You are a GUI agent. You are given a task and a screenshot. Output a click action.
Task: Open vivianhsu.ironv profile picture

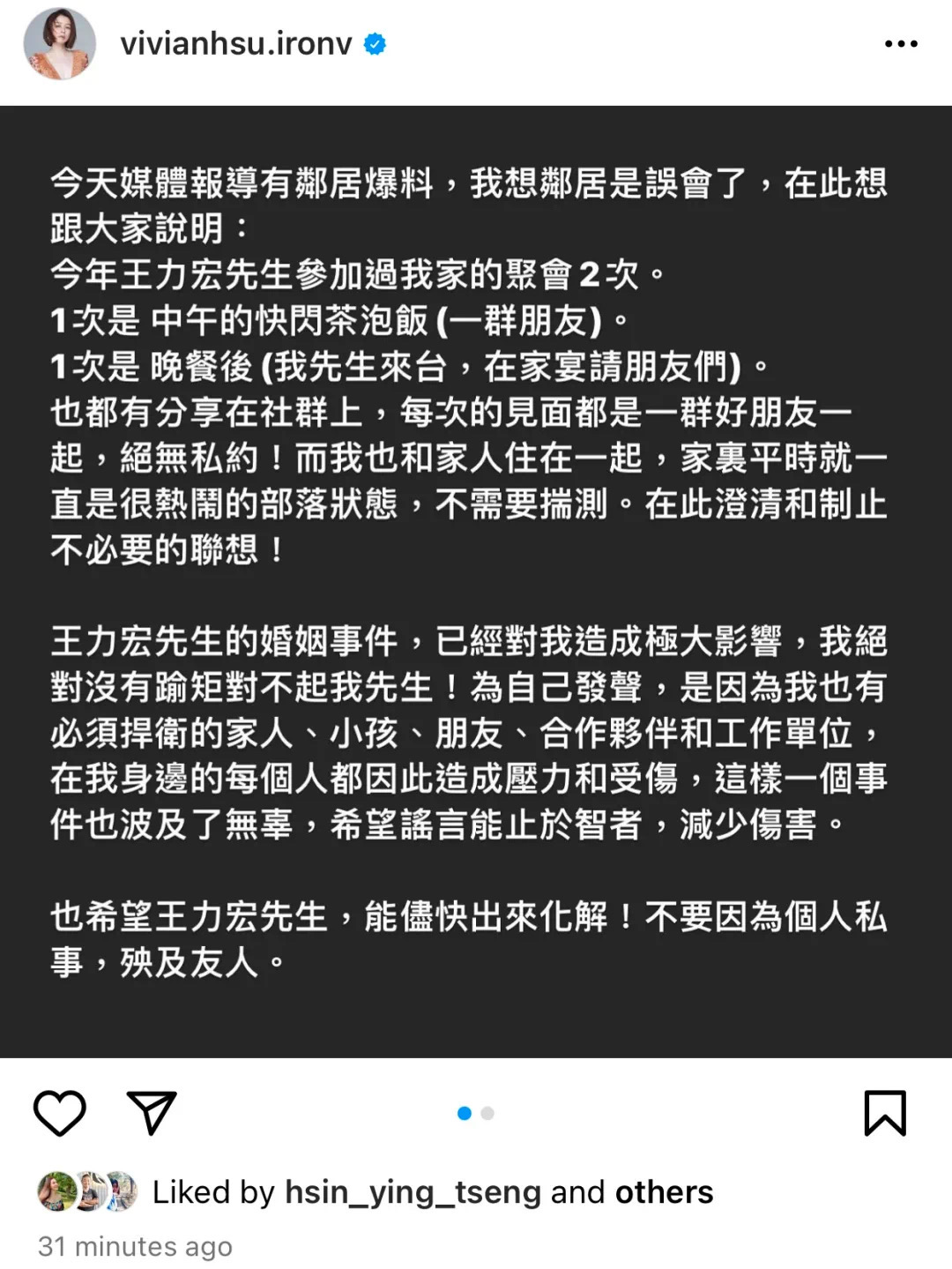click(60, 44)
